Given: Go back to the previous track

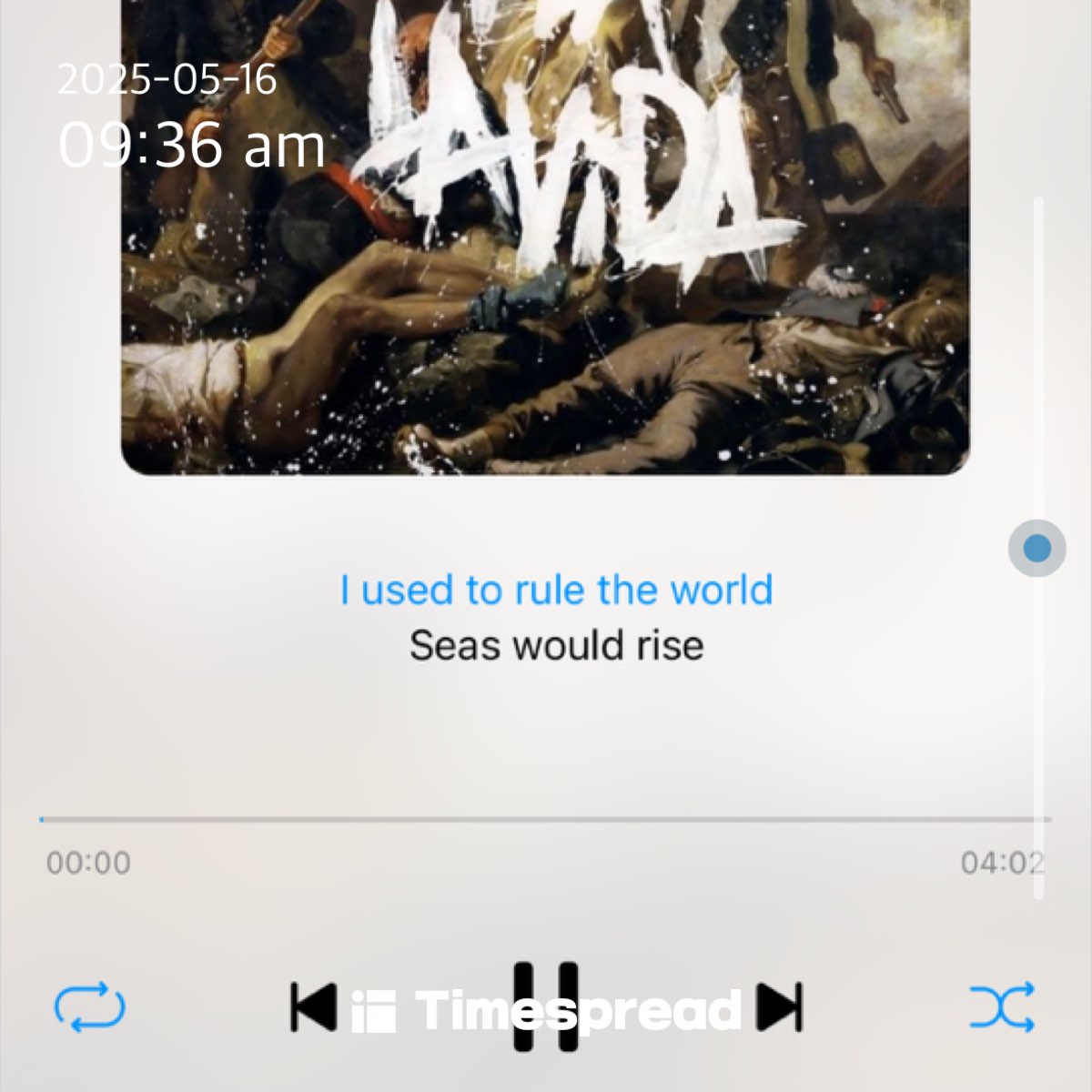Looking at the screenshot, I should click(x=312, y=1006).
